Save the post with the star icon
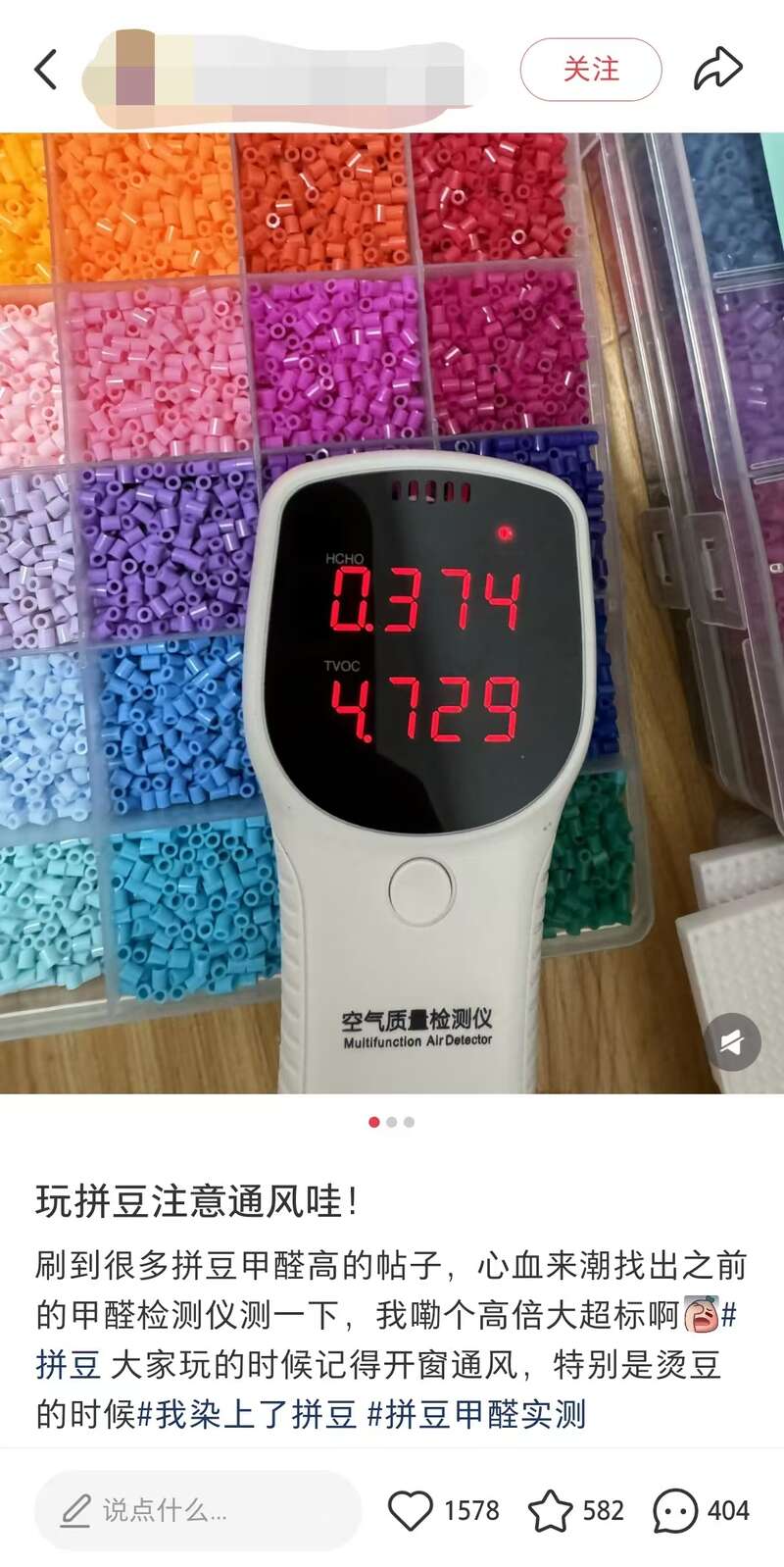The width and height of the screenshot is (784, 1567). tap(551, 1510)
